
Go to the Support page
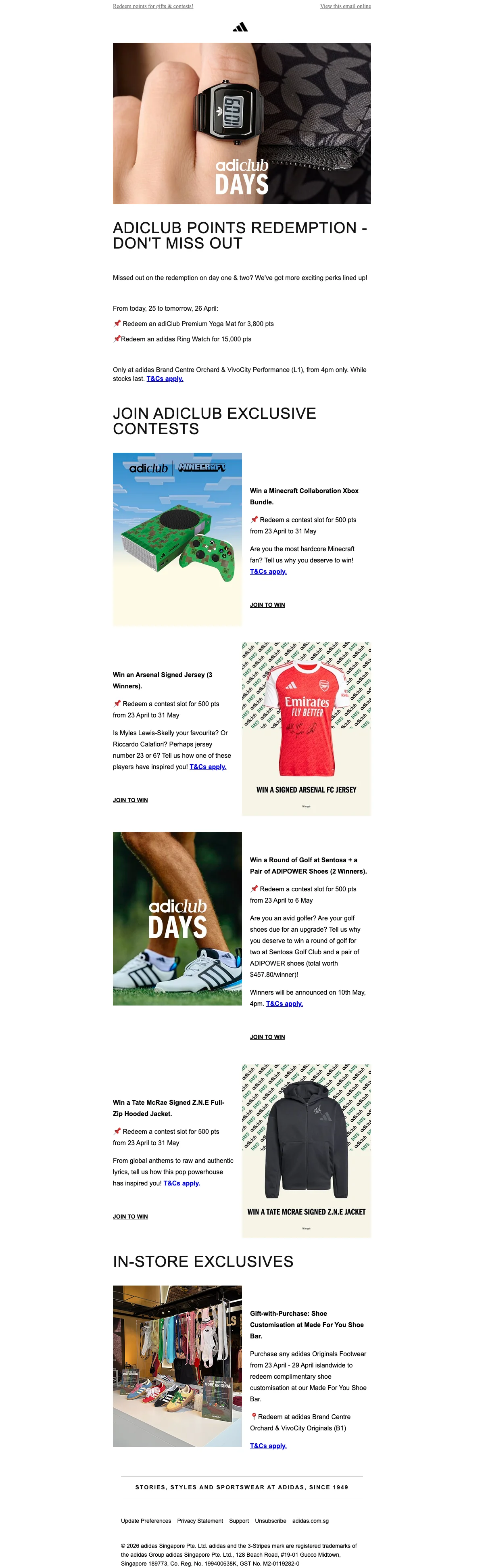(x=239, y=1520)
